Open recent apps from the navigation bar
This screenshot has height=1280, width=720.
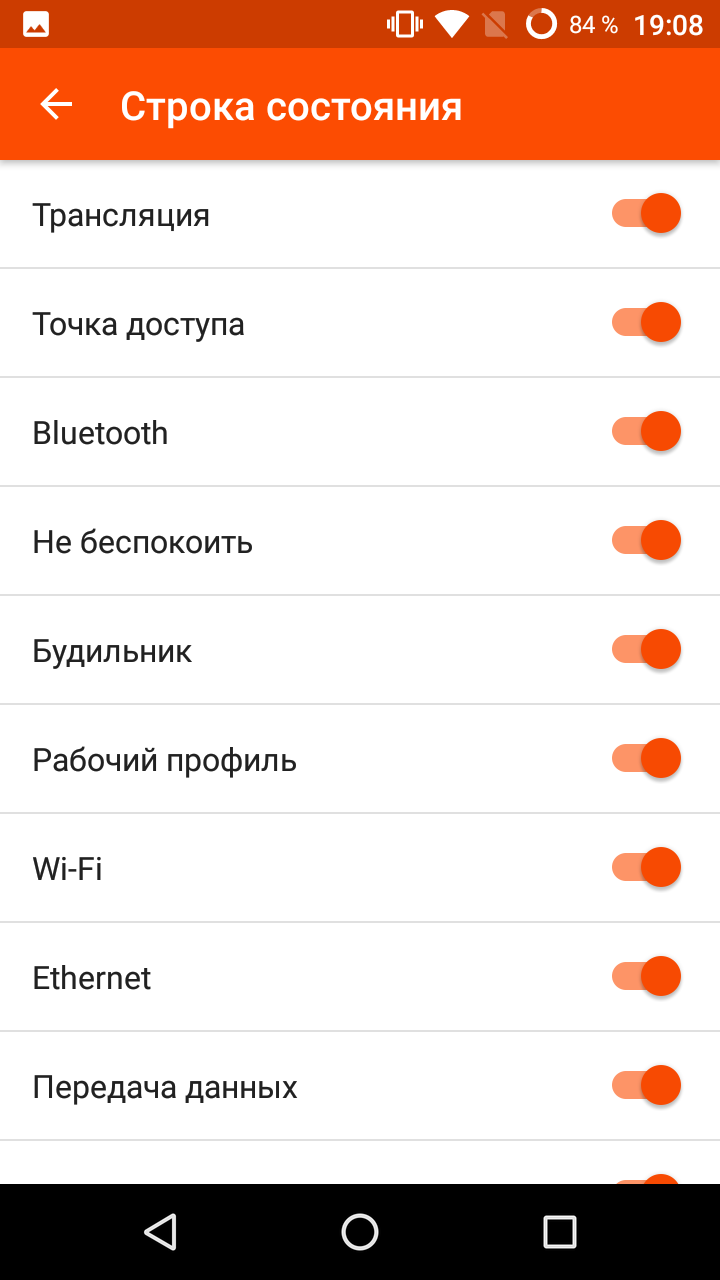560,1232
